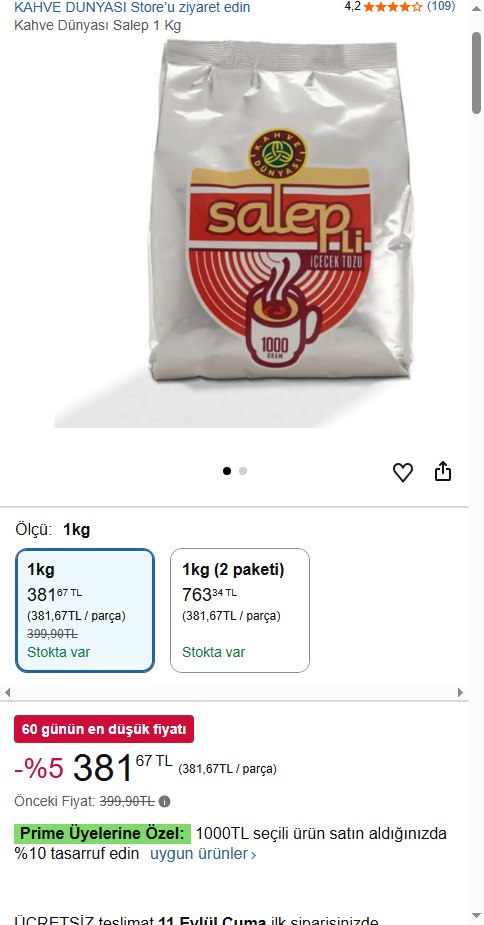Visit the KAHVE DÜNYASI Store link
This screenshot has height=925, width=484.
tap(132, 7)
